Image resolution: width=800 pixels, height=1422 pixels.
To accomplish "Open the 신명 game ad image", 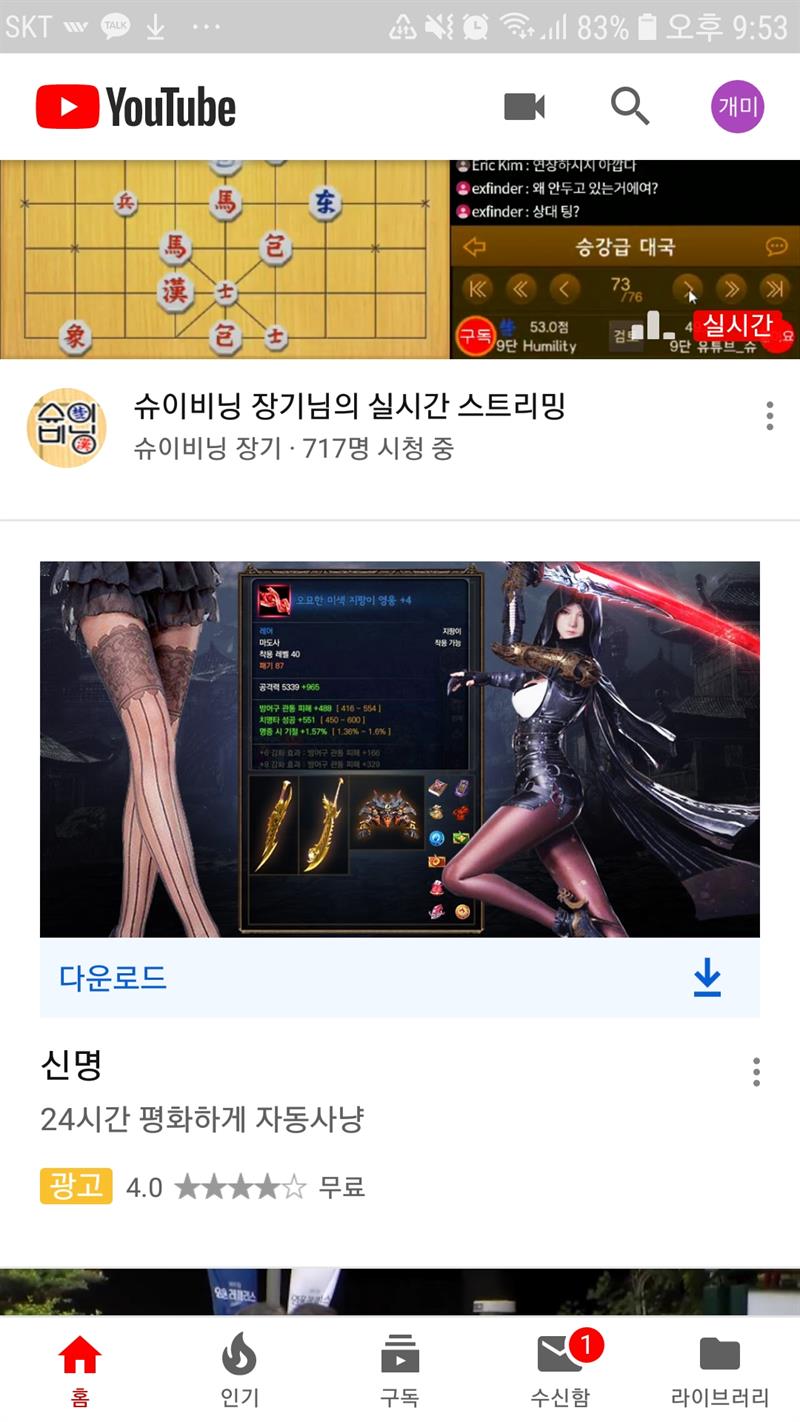I will tap(400, 749).
